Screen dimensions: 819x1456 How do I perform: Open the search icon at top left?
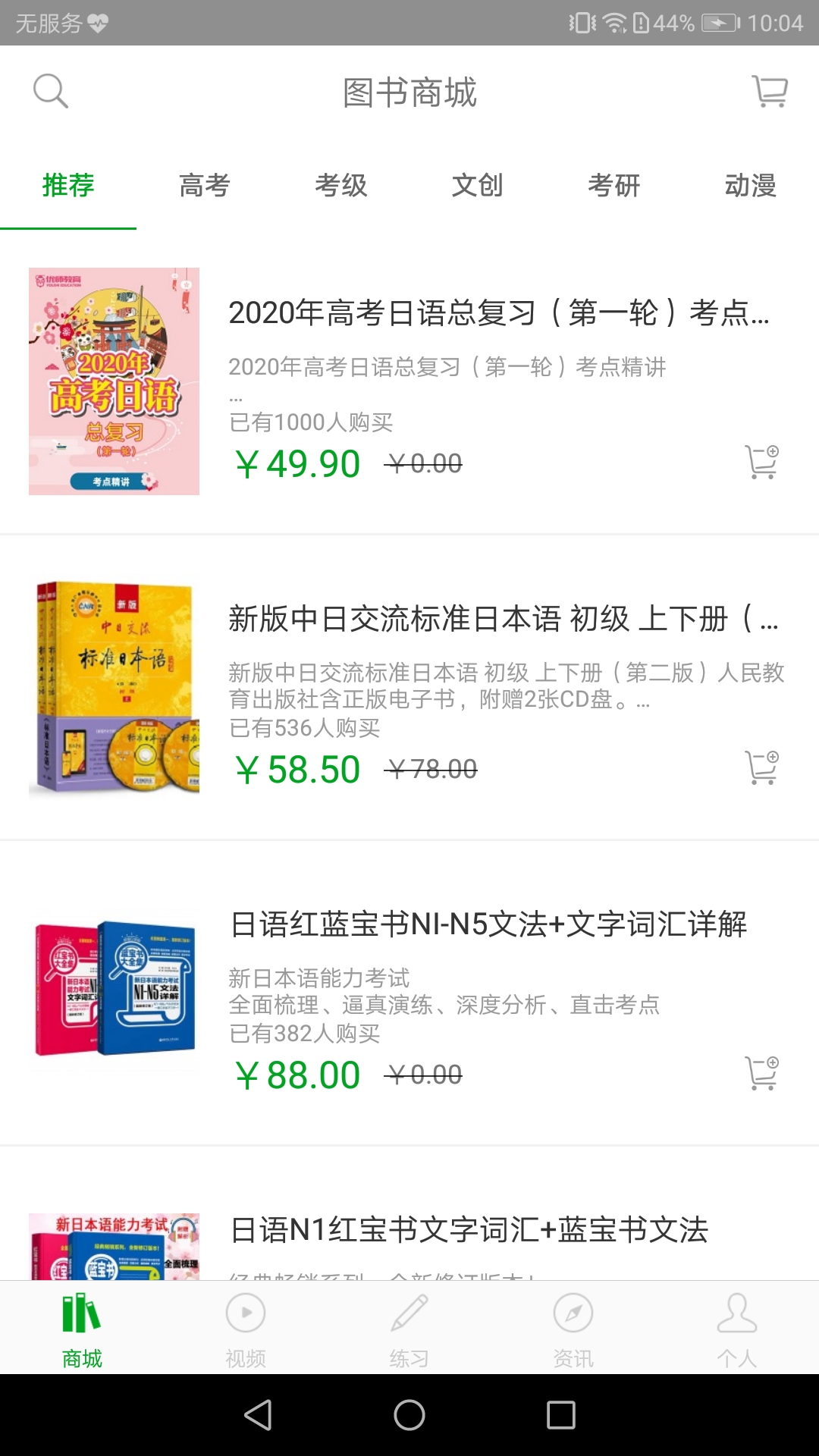[50, 90]
